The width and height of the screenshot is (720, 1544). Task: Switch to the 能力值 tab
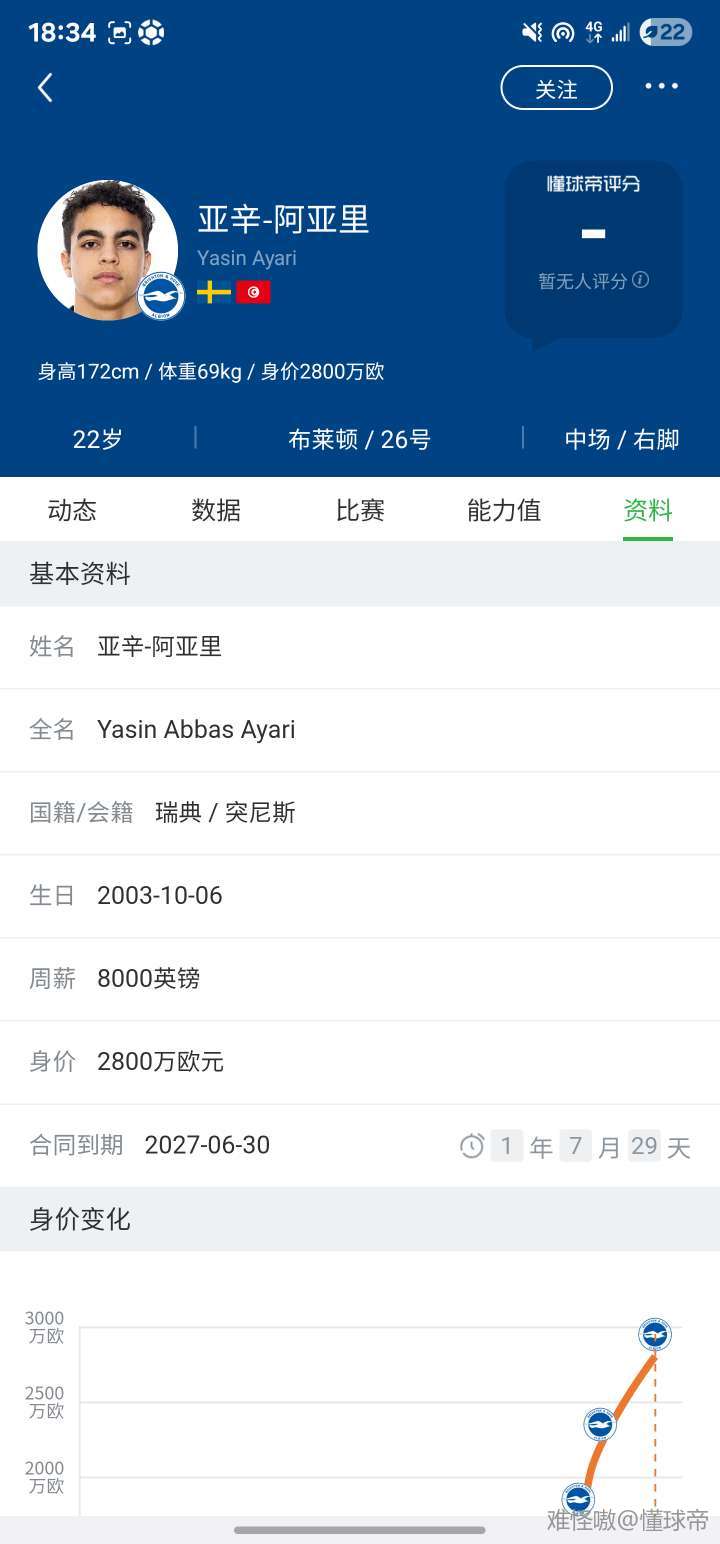pos(504,511)
